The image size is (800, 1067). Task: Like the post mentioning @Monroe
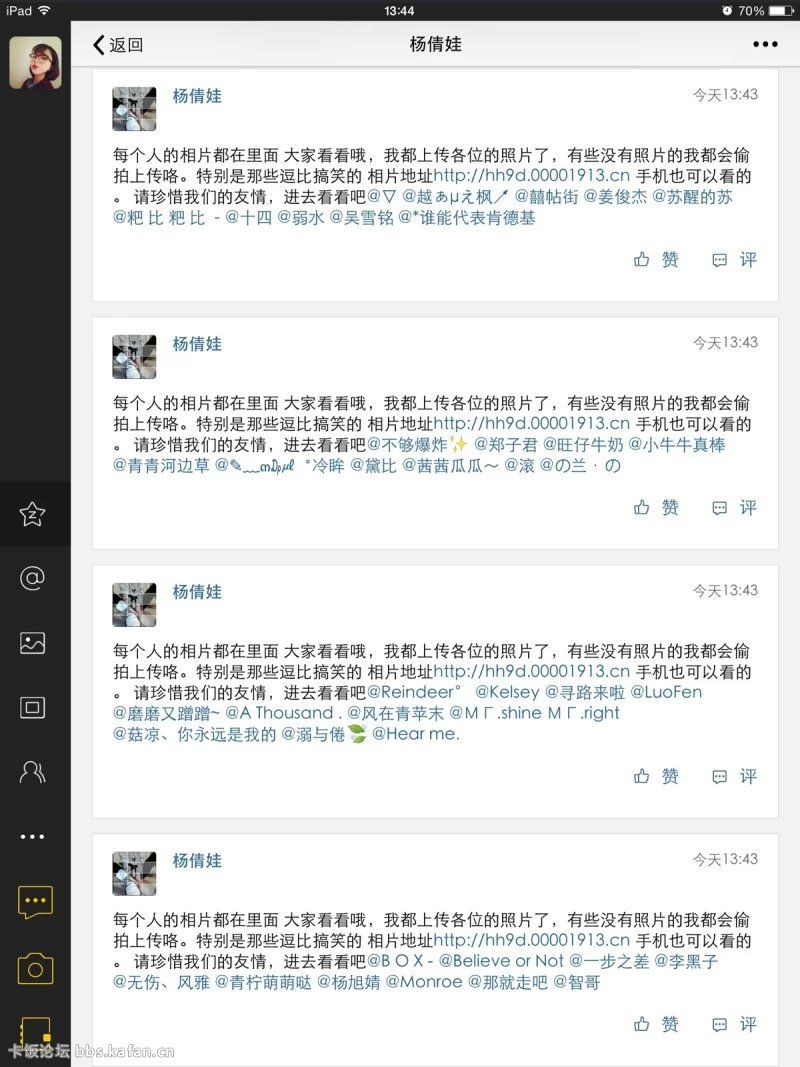[x=656, y=1024]
